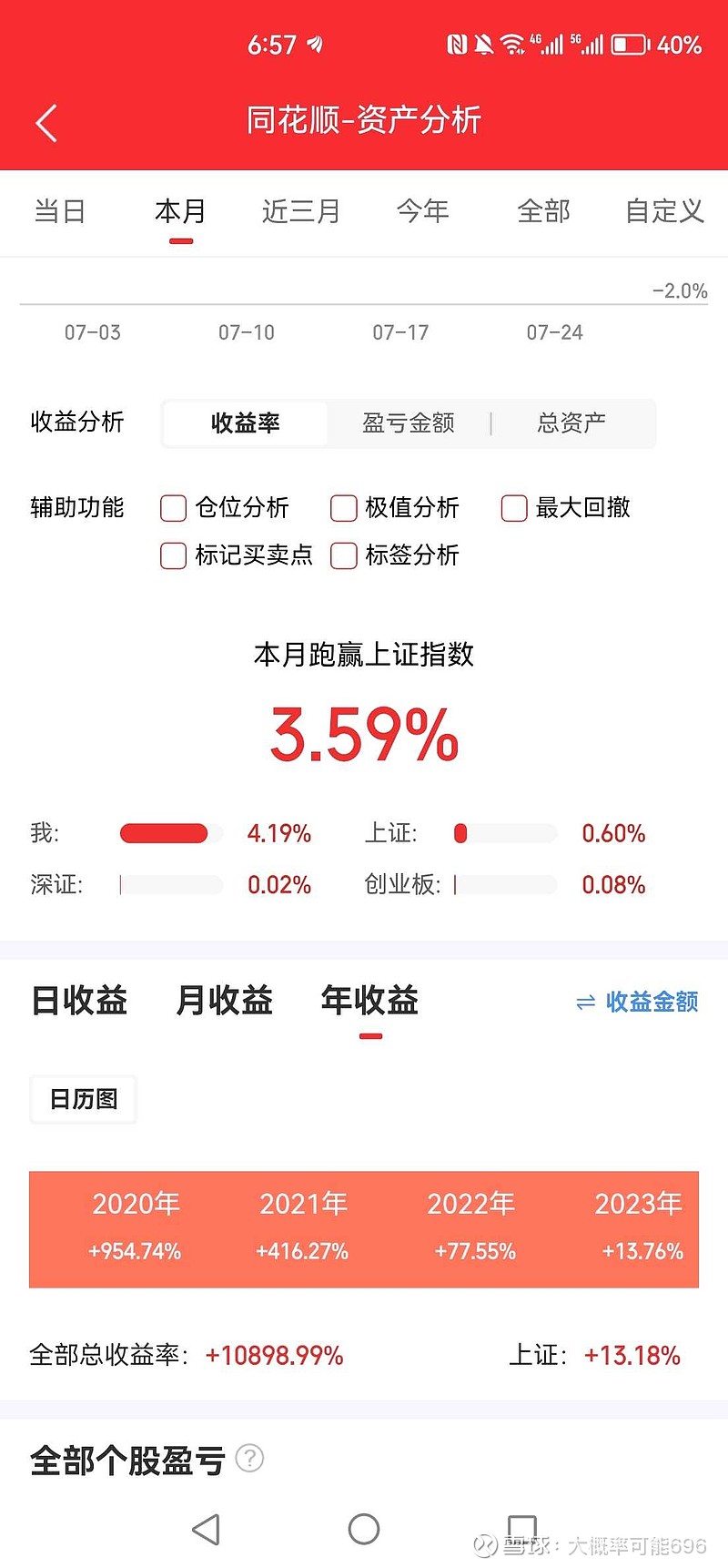Open the 月收益 tab

225,1001
